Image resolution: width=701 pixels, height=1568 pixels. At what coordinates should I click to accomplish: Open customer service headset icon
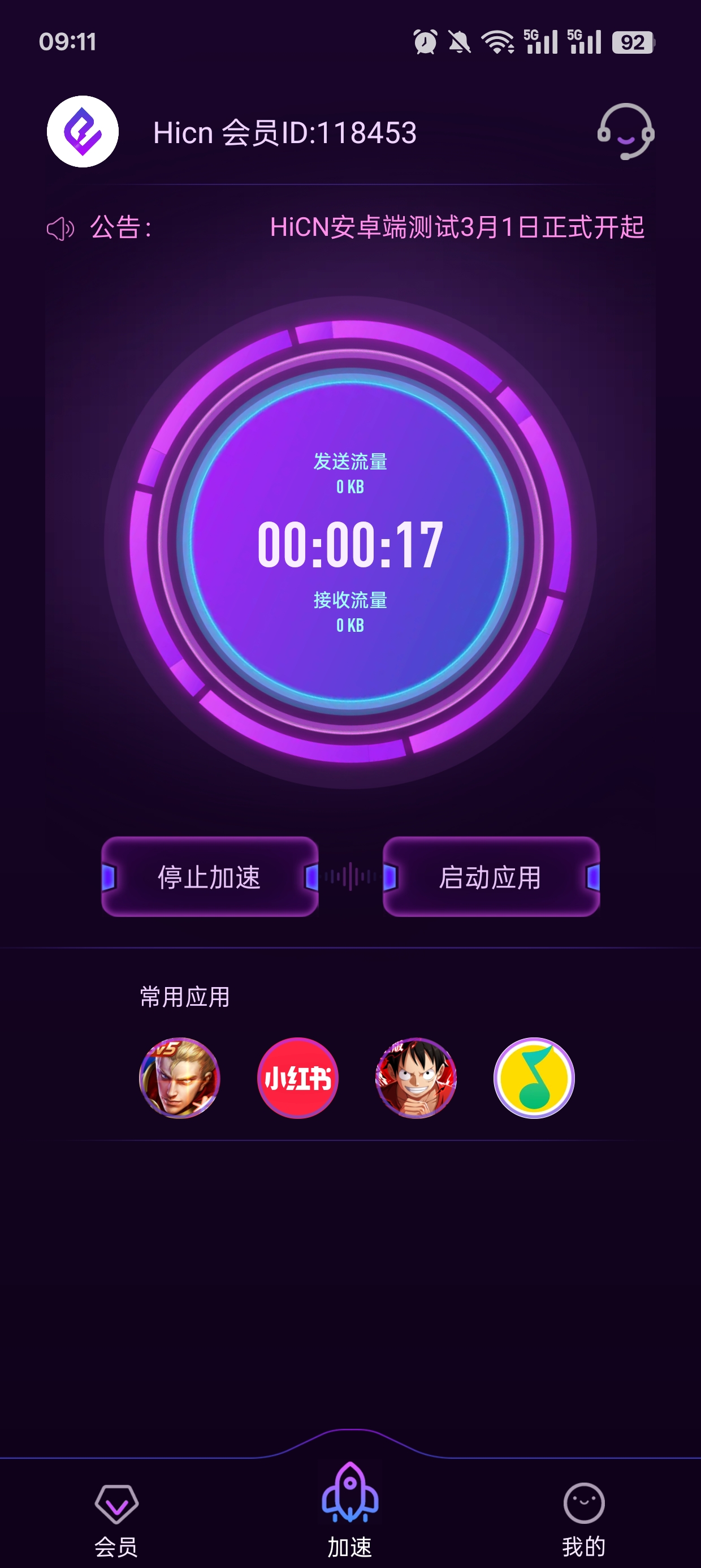(x=625, y=131)
